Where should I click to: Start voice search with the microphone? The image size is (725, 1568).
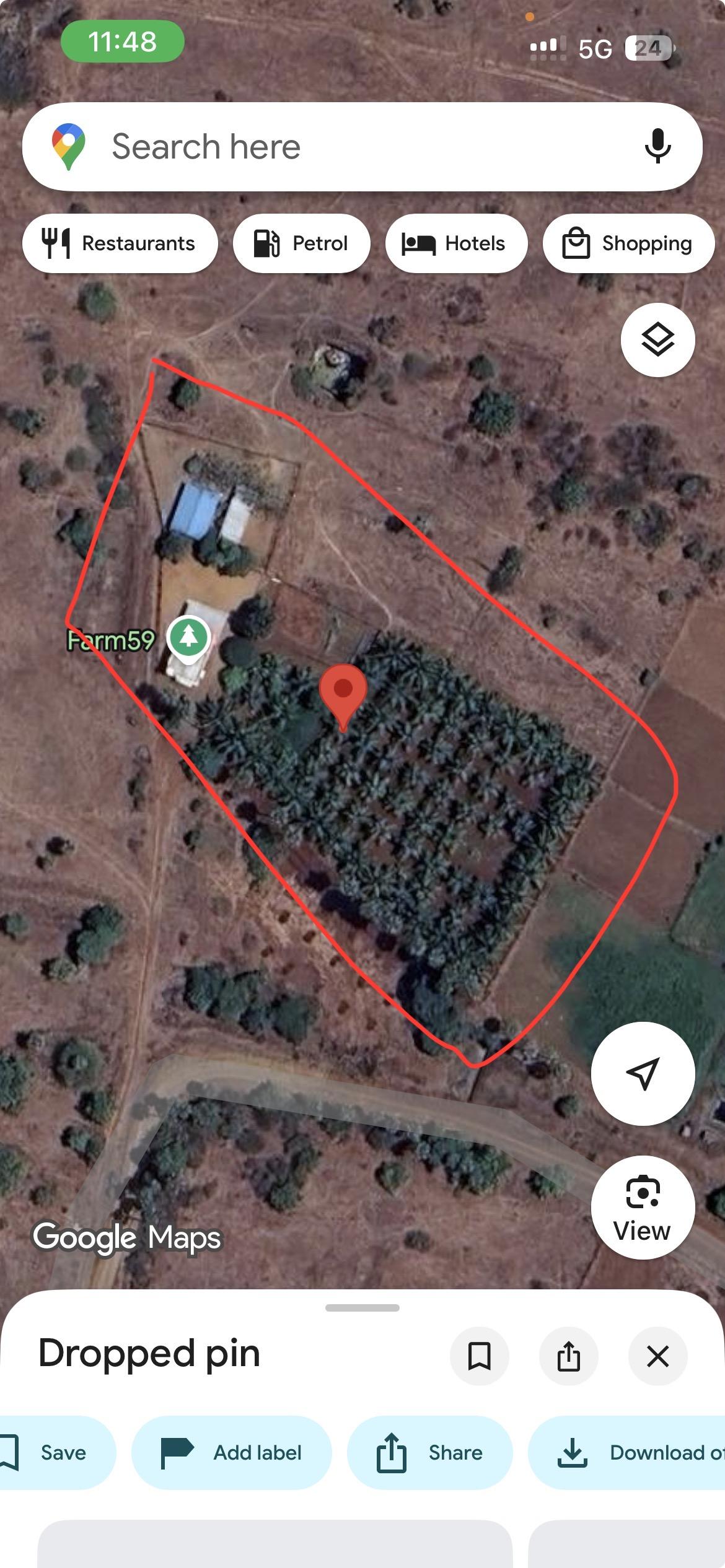coord(657,147)
